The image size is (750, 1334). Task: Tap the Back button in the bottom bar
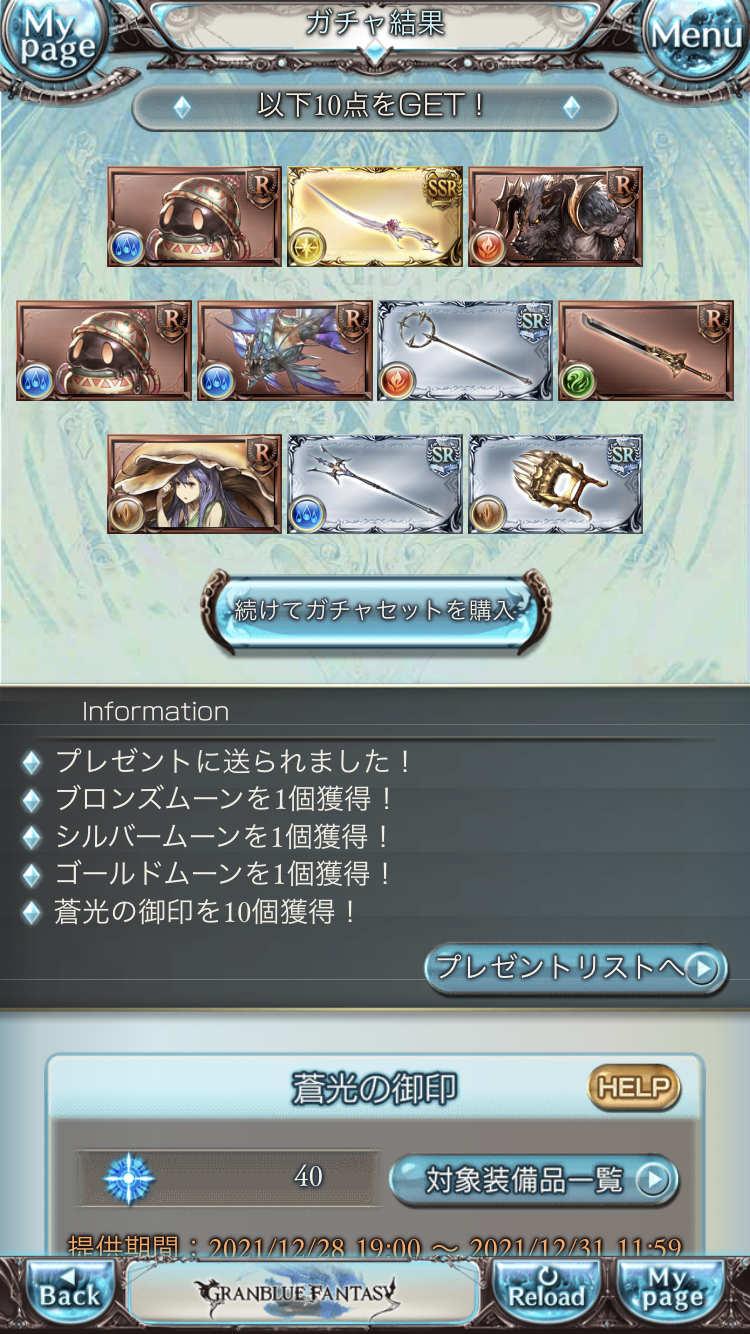pyautogui.click(x=68, y=1292)
